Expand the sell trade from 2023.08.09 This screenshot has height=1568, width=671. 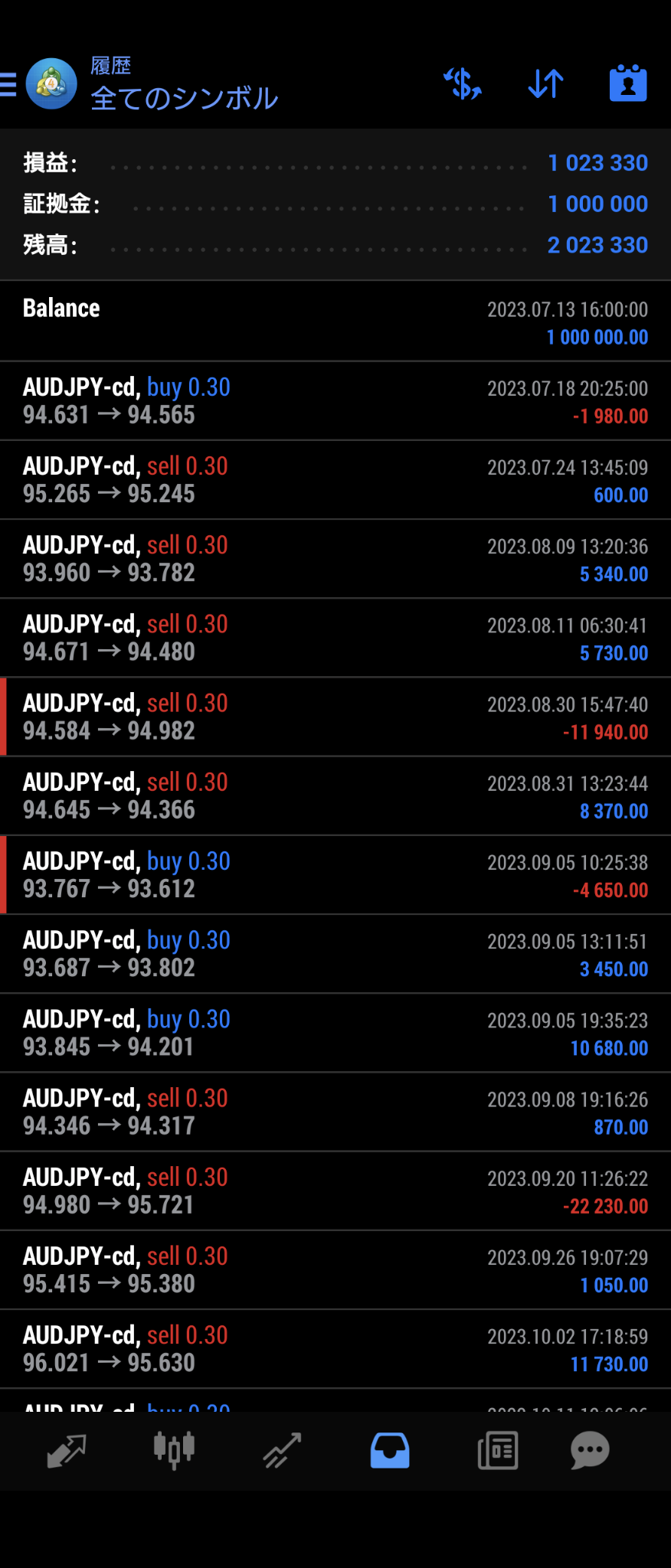coord(335,559)
